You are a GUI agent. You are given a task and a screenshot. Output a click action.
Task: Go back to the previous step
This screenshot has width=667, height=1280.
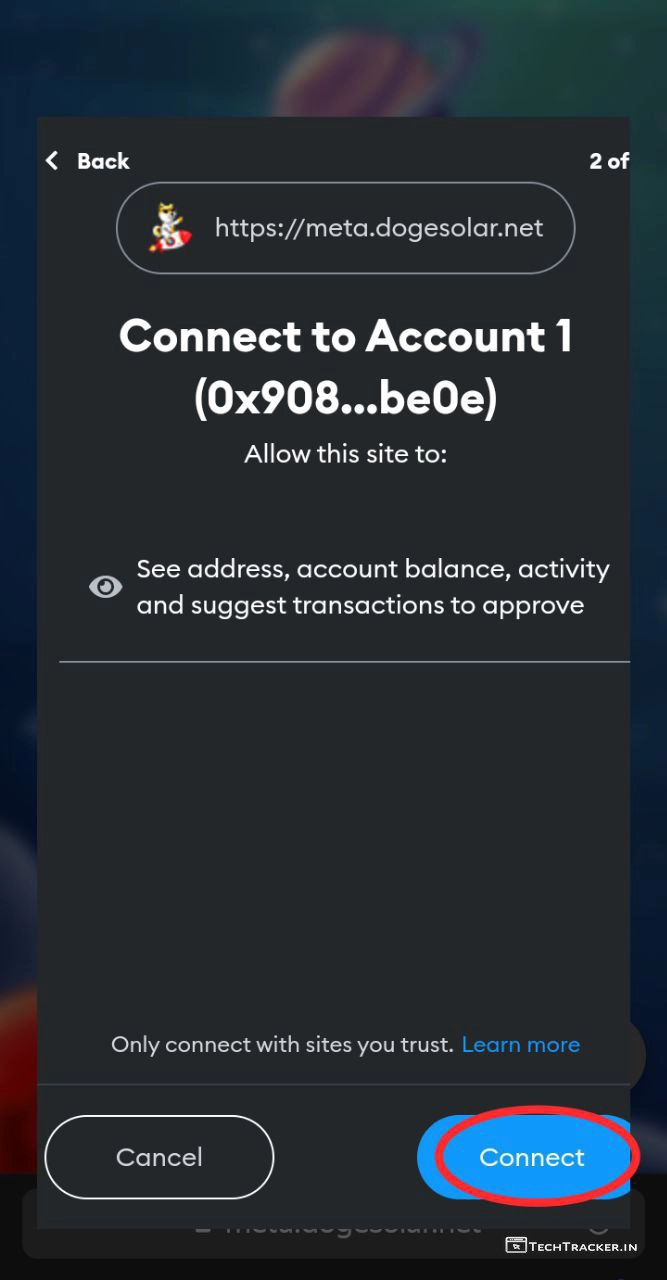pyautogui.click(x=88, y=161)
